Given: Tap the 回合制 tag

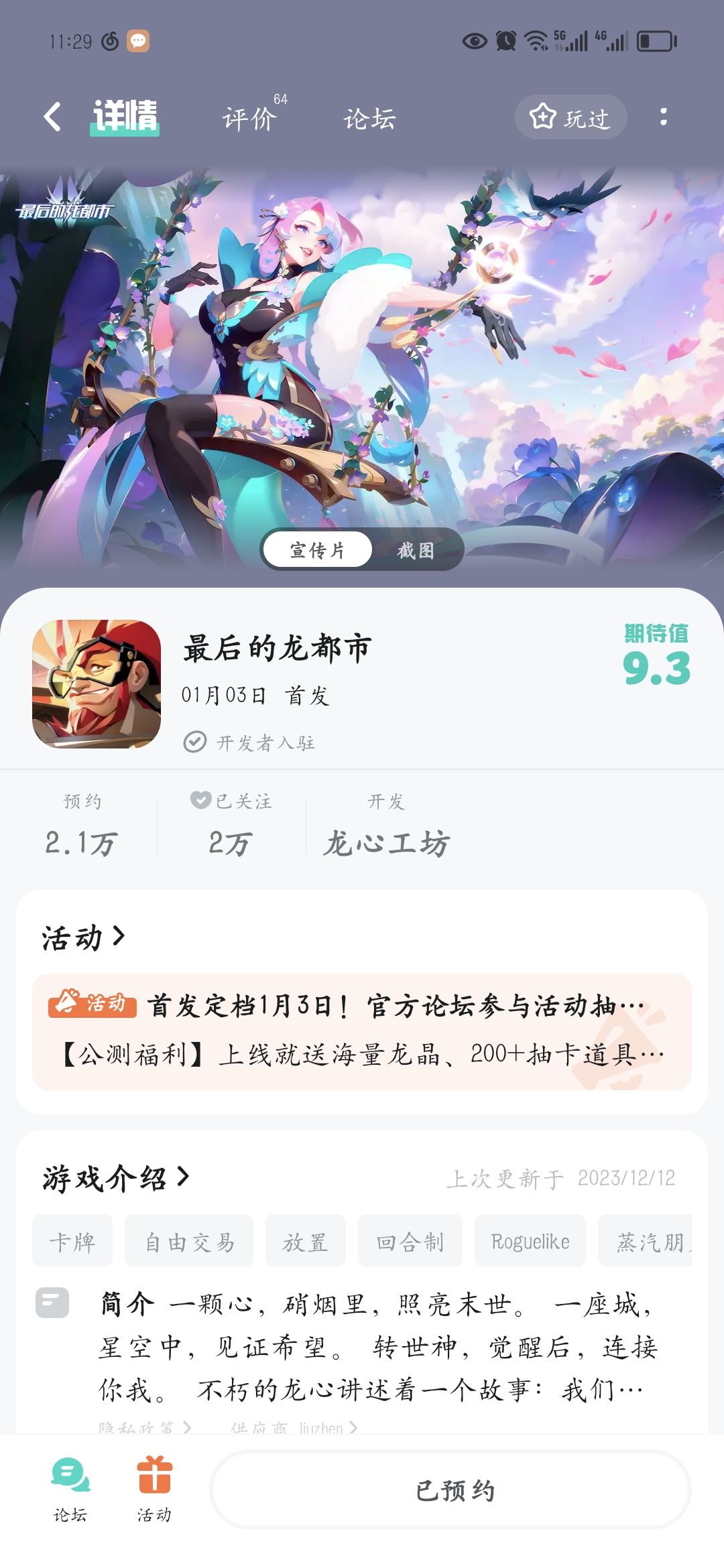Looking at the screenshot, I should tap(410, 1241).
